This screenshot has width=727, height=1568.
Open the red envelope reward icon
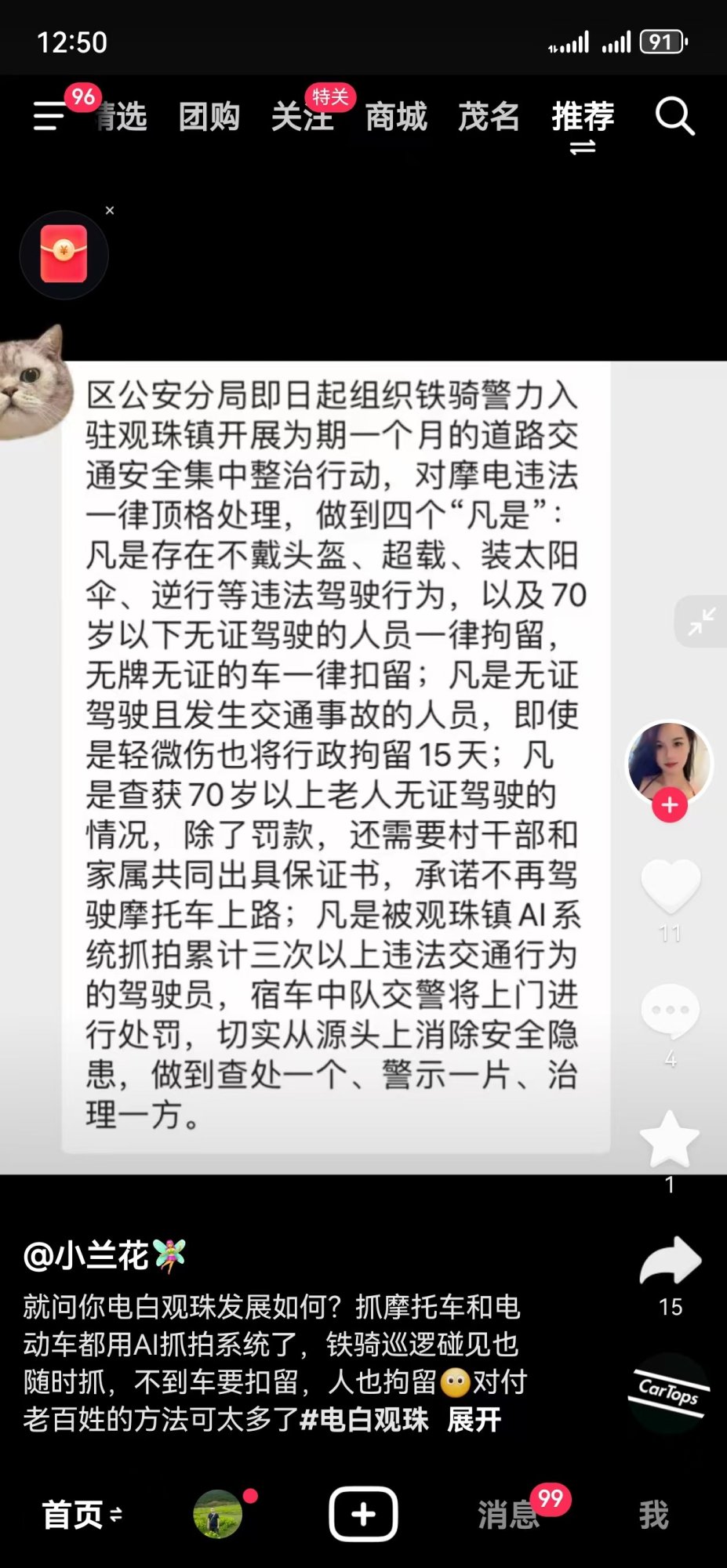click(64, 254)
